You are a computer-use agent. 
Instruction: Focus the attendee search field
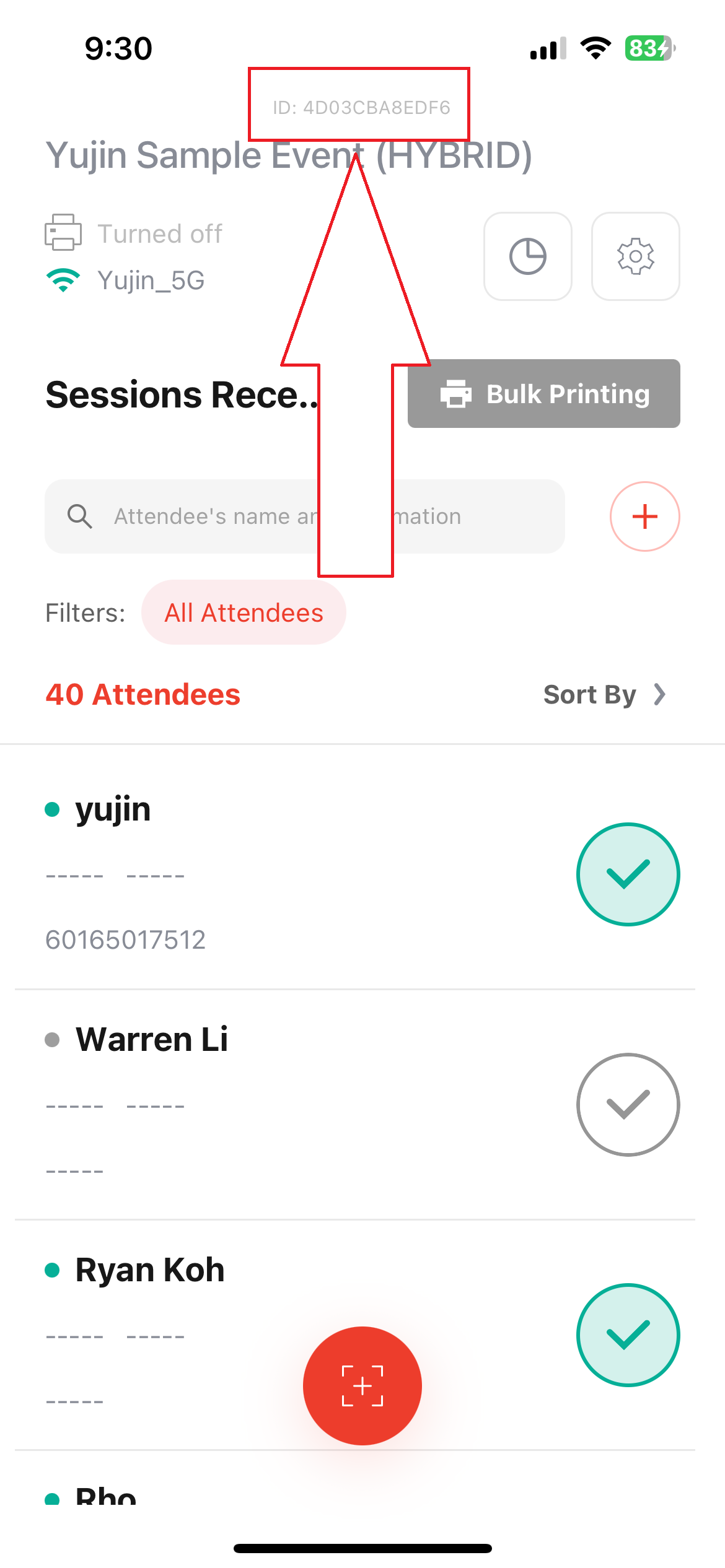pos(211,516)
